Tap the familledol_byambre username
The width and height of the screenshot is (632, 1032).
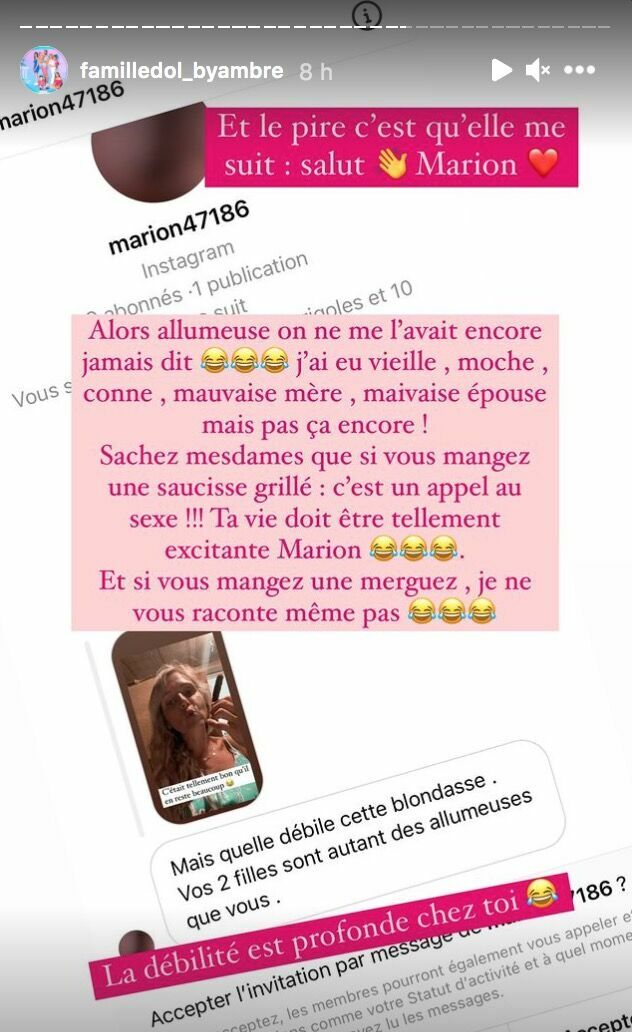pyautogui.click(x=181, y=71)
